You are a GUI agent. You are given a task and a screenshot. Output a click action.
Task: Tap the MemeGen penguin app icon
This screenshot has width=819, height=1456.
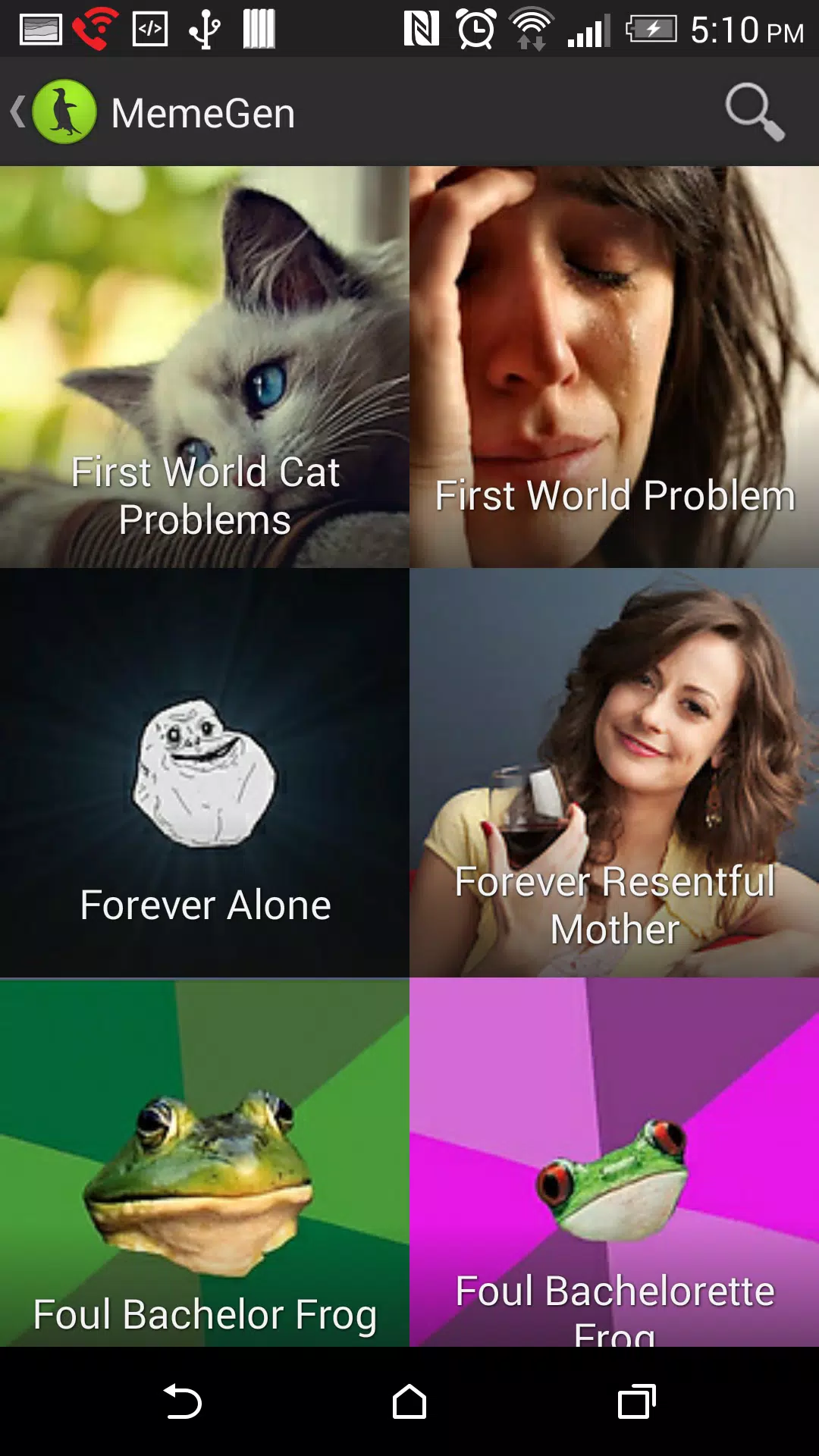64,113
